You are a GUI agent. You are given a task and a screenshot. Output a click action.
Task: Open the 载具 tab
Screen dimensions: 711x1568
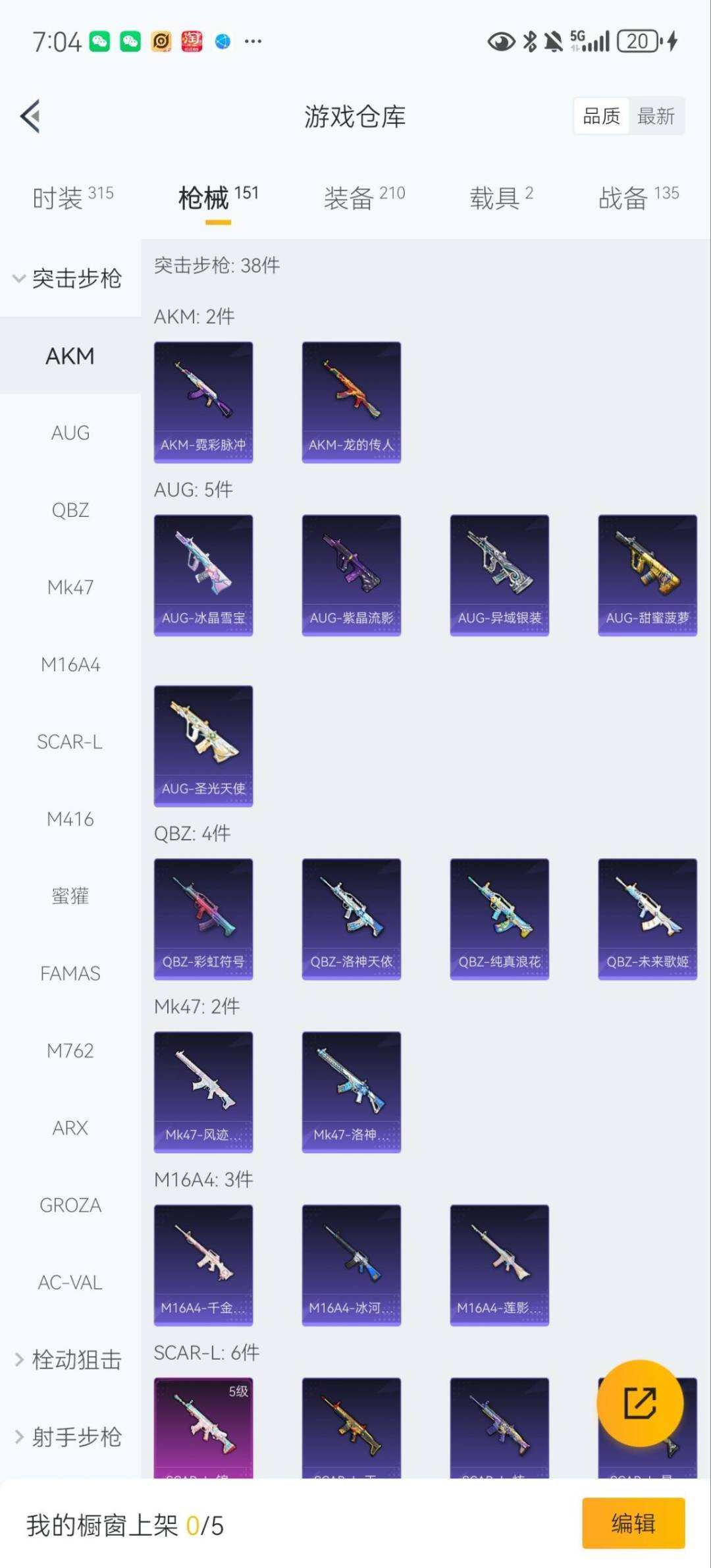click(501, 198)
